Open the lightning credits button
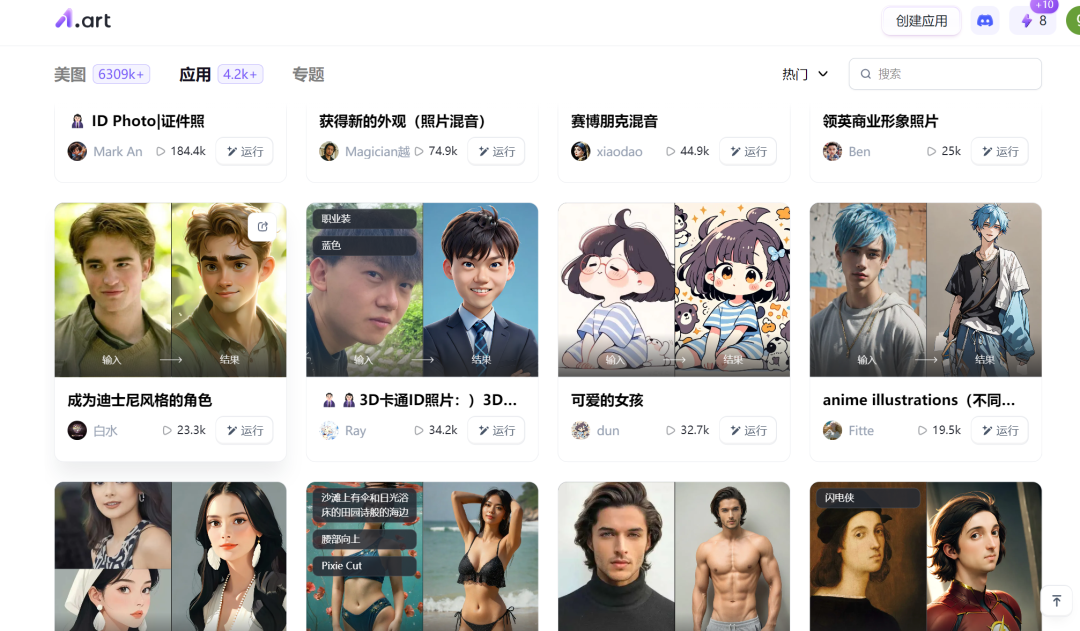 pos(1033,21)
